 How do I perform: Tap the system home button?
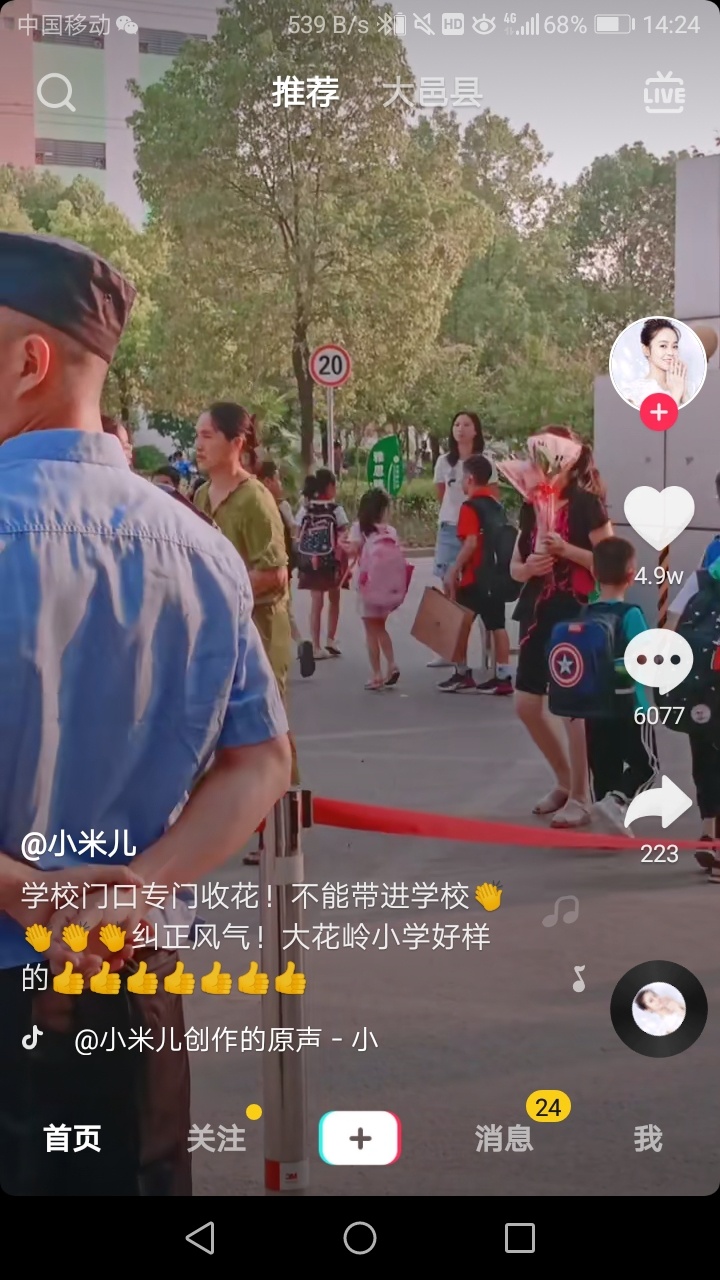coord(360,1238)
